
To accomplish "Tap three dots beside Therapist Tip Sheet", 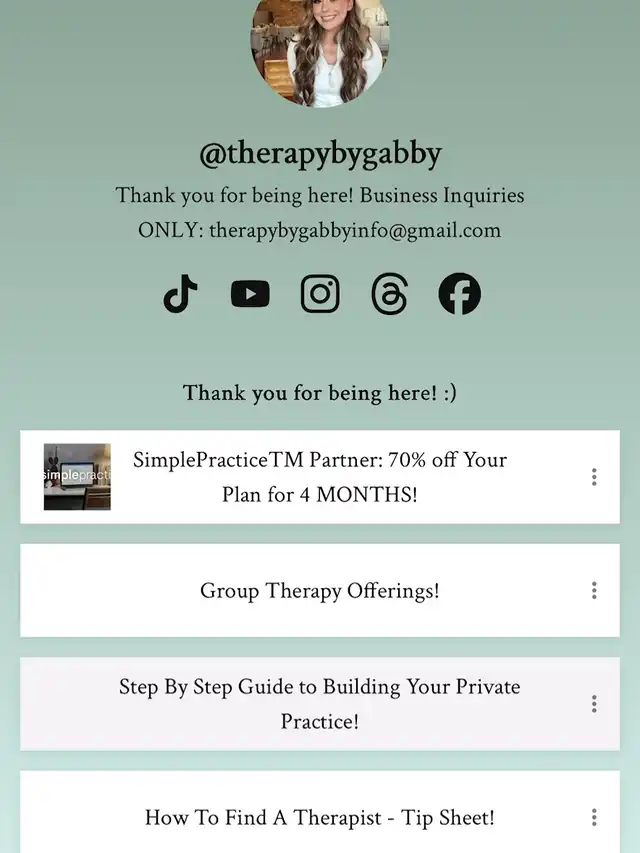I will coord(594,817).
